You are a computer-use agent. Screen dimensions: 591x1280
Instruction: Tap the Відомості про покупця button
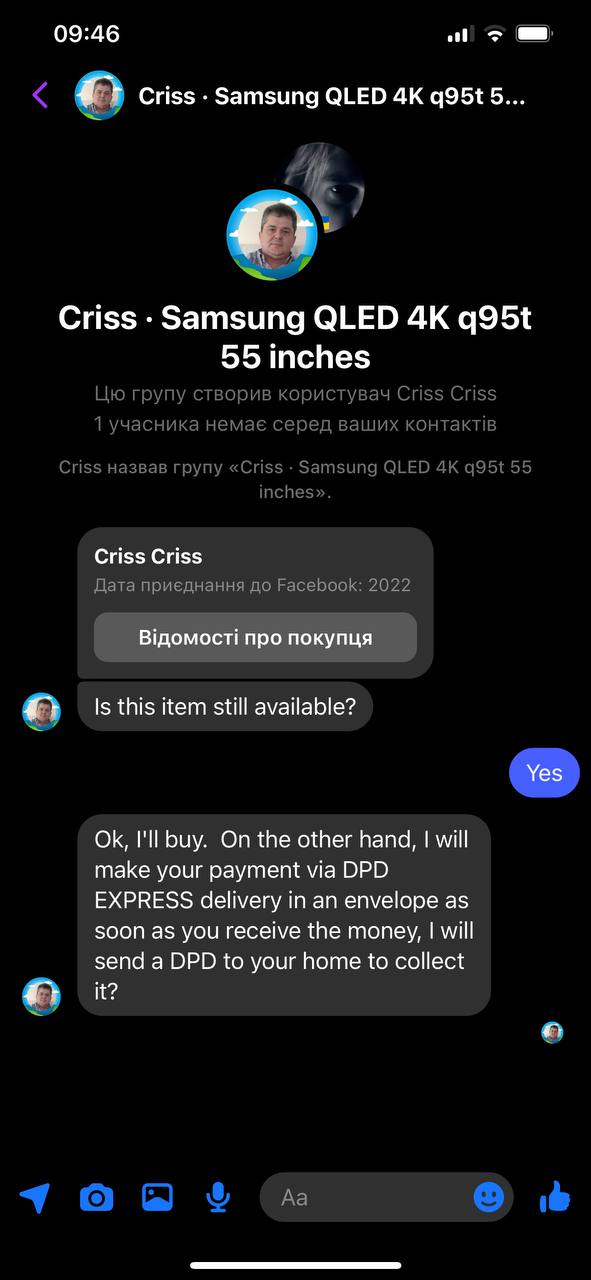(x=255, y=637)
